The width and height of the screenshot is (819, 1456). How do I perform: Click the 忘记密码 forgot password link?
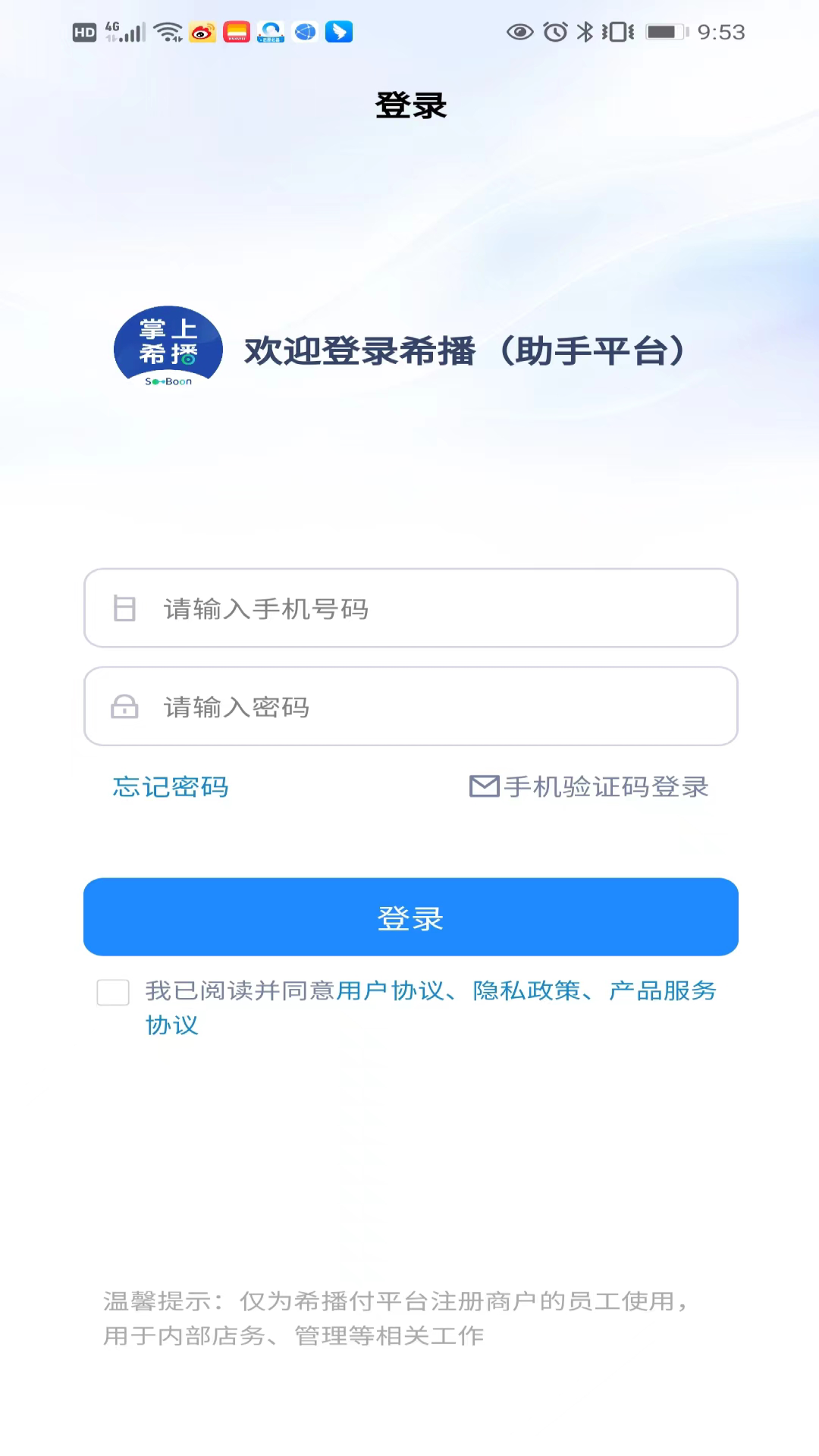point(170,787)
